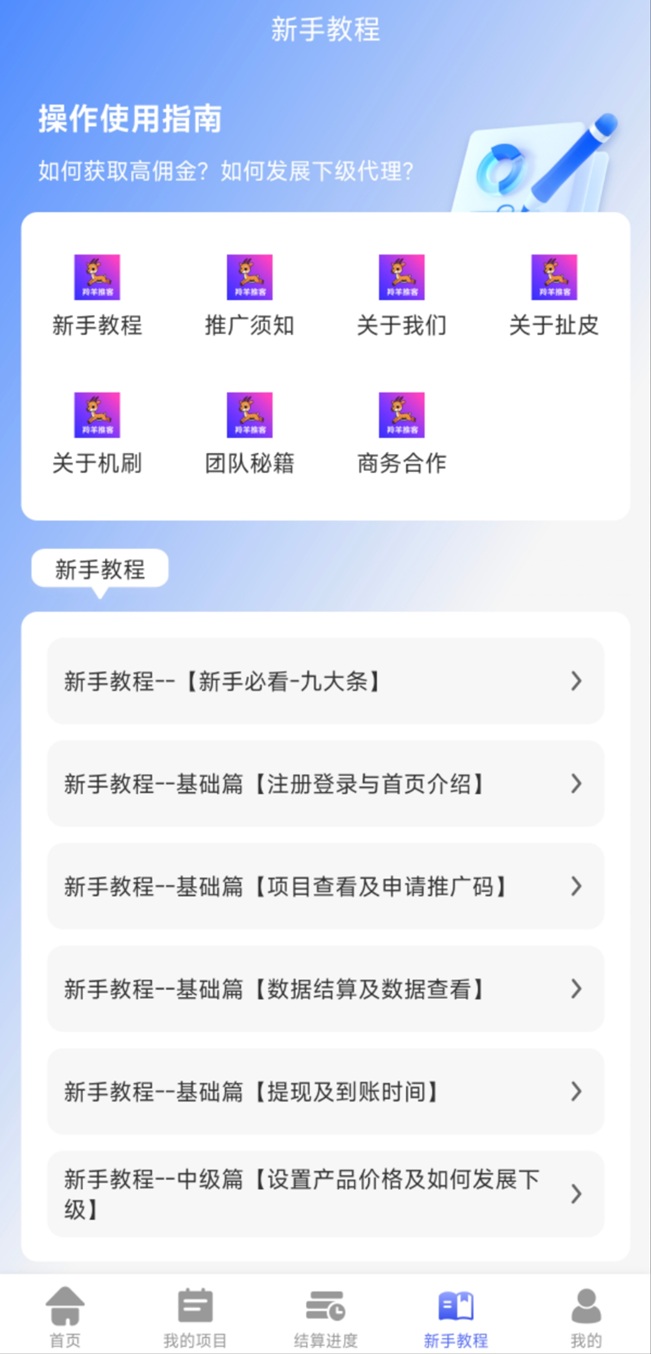Open tutorial 数据结算及数据查看
This screenshot has width=651, height=1354.
[325, 989]
